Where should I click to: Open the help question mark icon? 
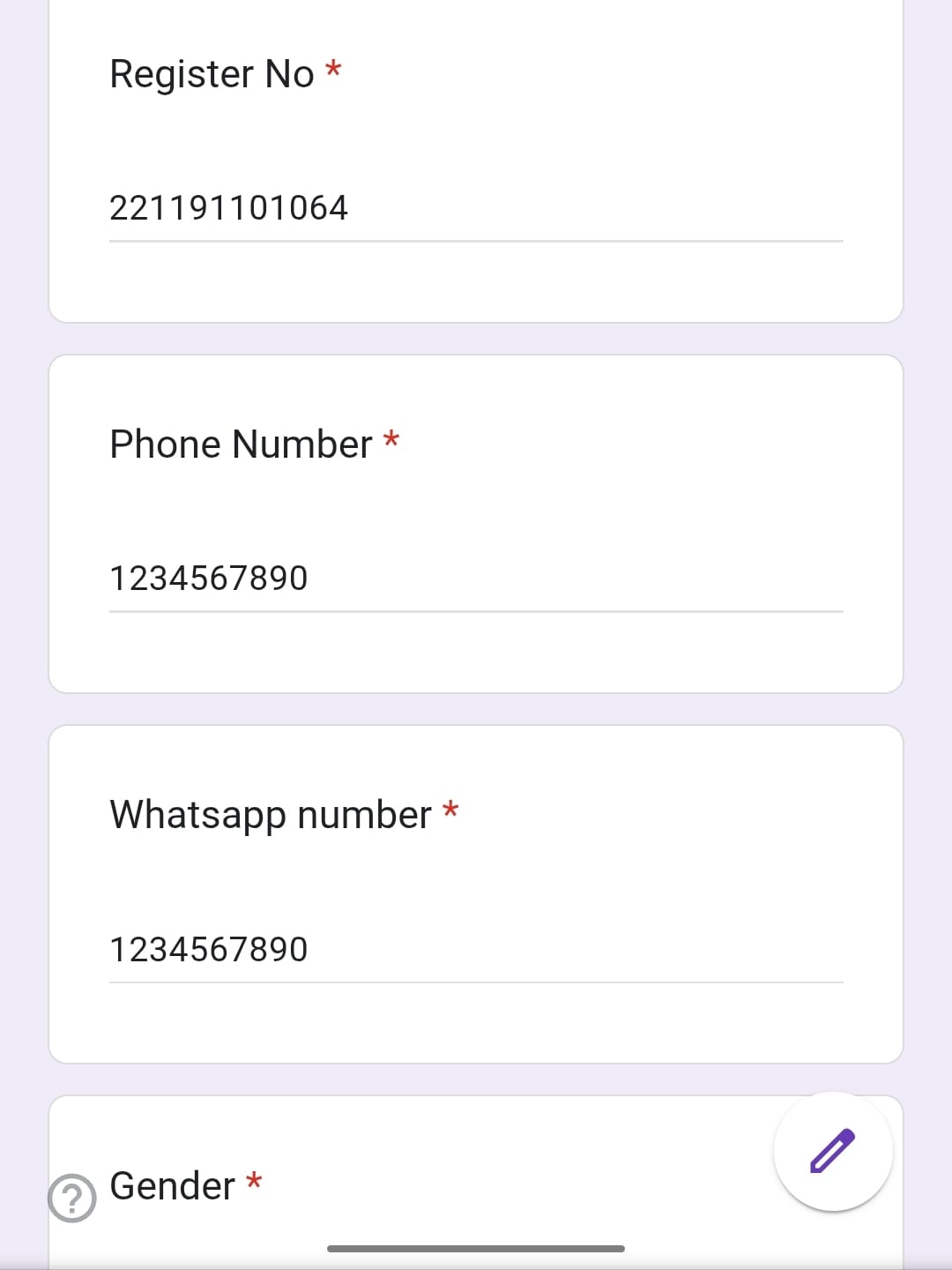click(x=72, y=1199)
